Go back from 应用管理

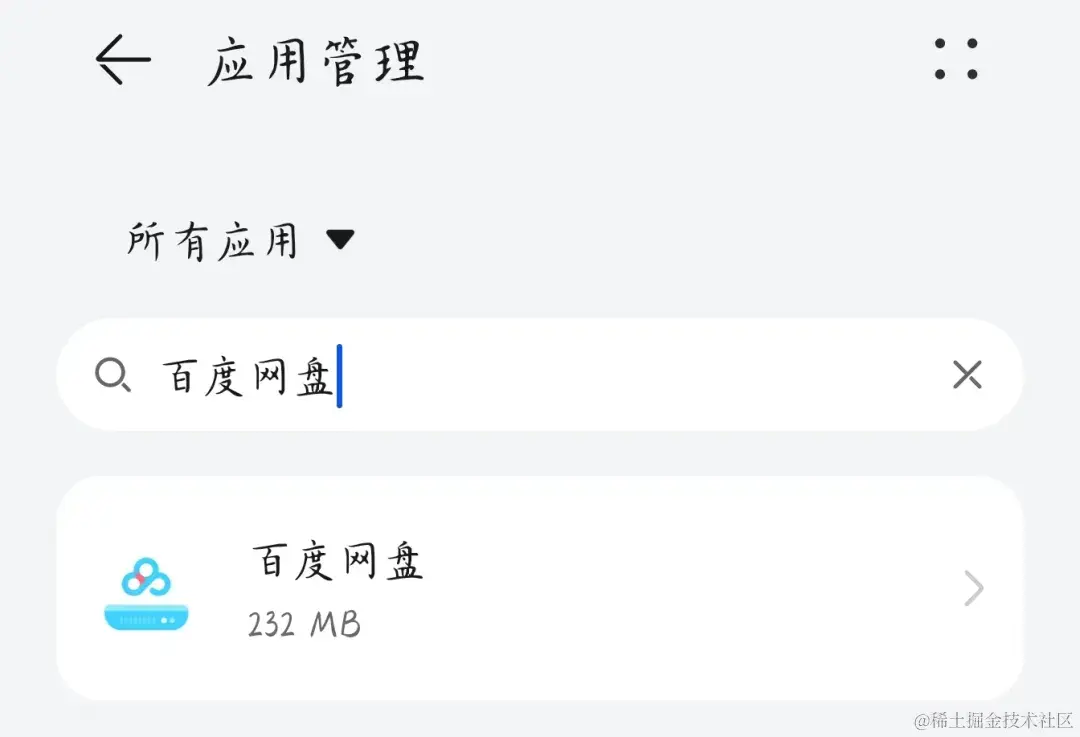pos(123,60)
